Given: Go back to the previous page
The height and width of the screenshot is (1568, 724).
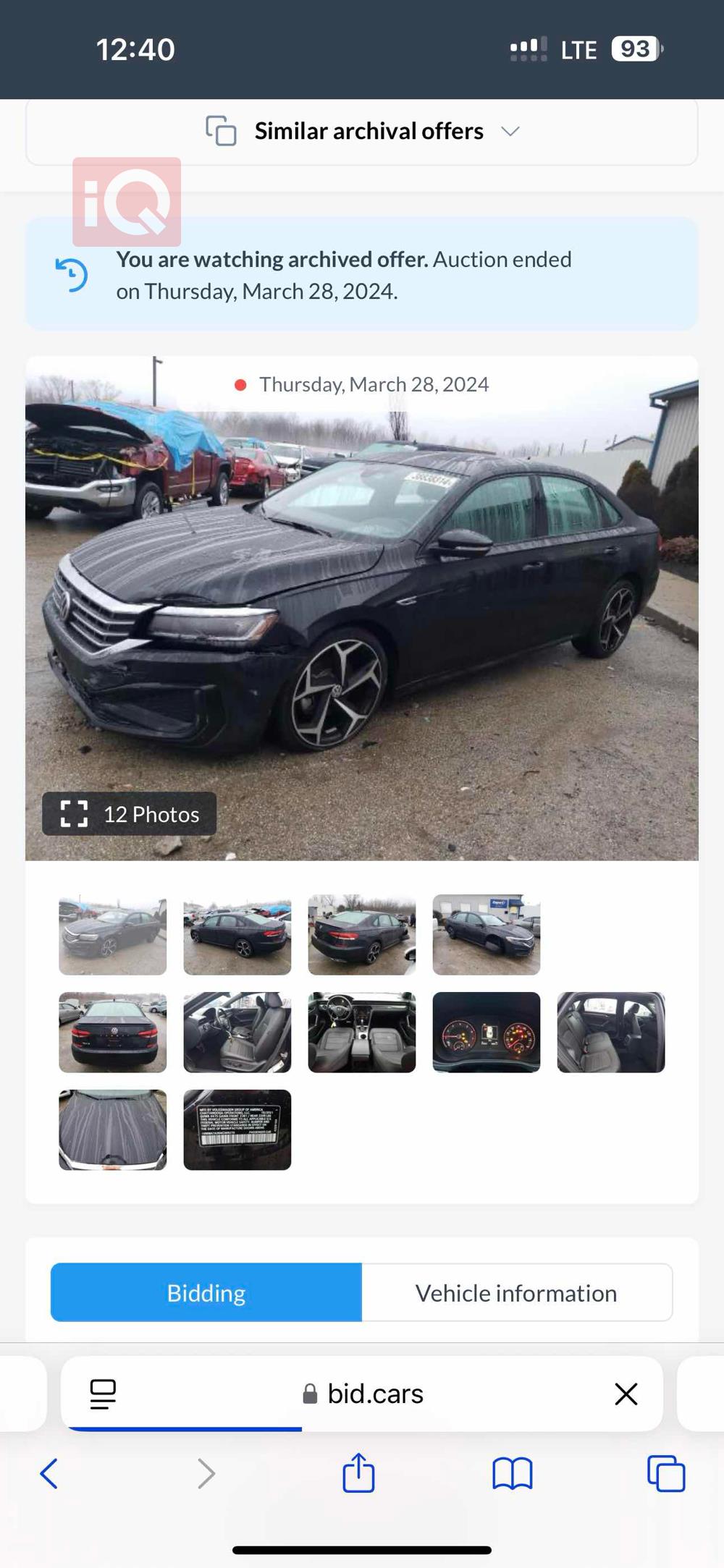Looking at the screenshot, I should (x=49, y=1474).
